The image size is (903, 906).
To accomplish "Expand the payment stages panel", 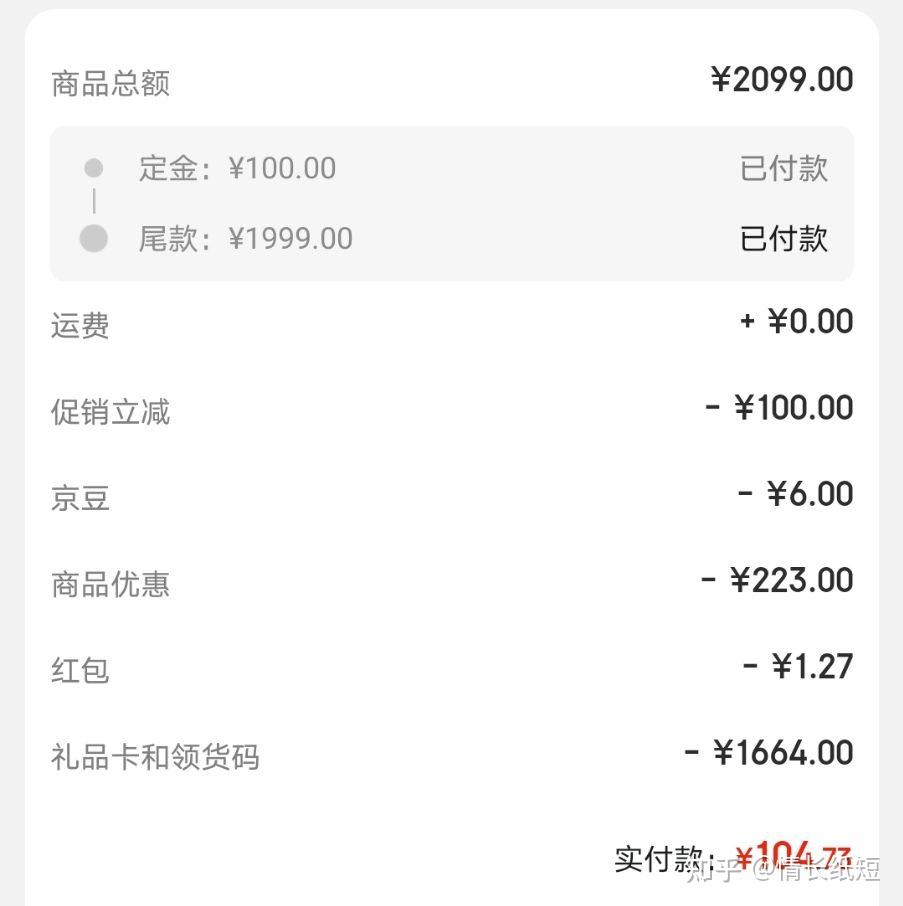I will click(x=451, y=203).
